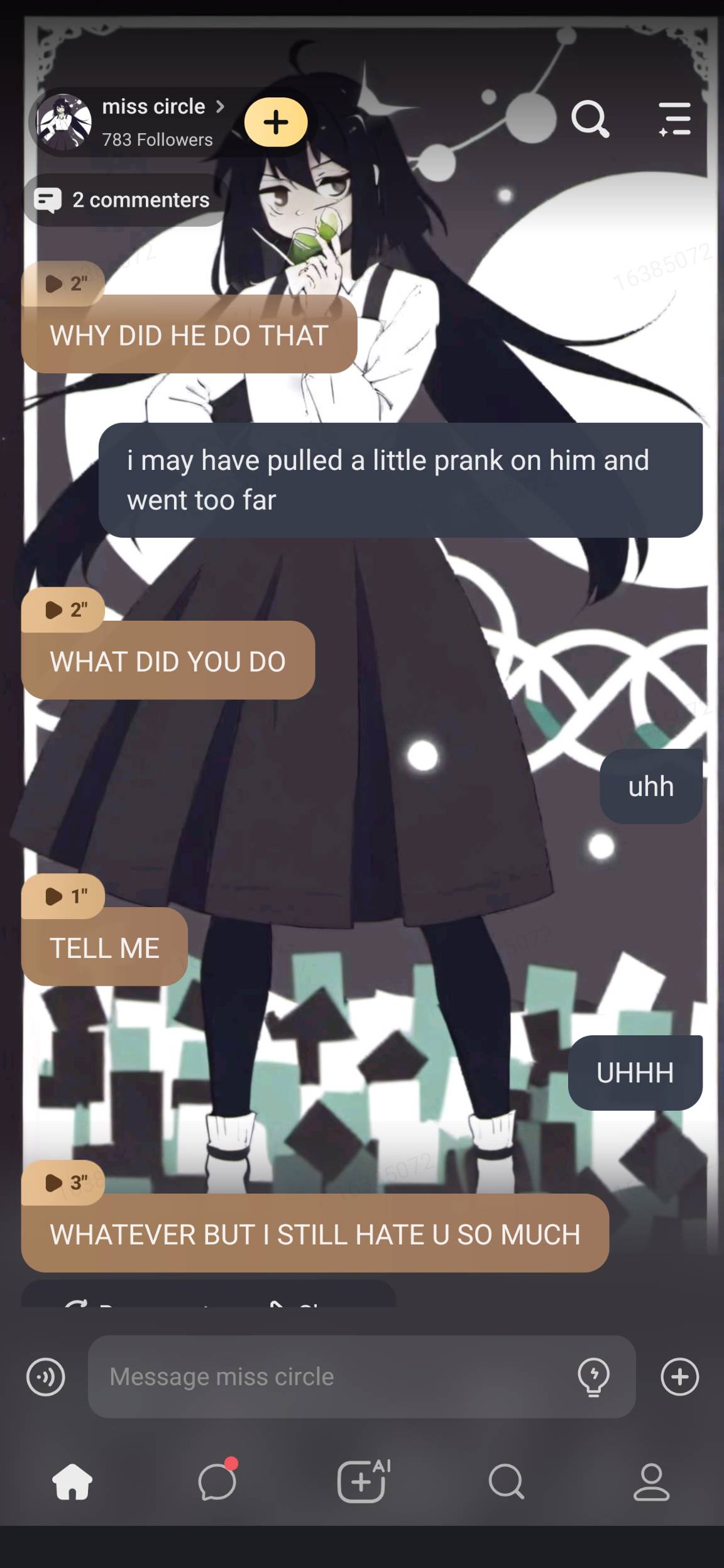The image size is (724, 1568).
Task: Follow miss circle with the plus button
Action: [276, 122]
